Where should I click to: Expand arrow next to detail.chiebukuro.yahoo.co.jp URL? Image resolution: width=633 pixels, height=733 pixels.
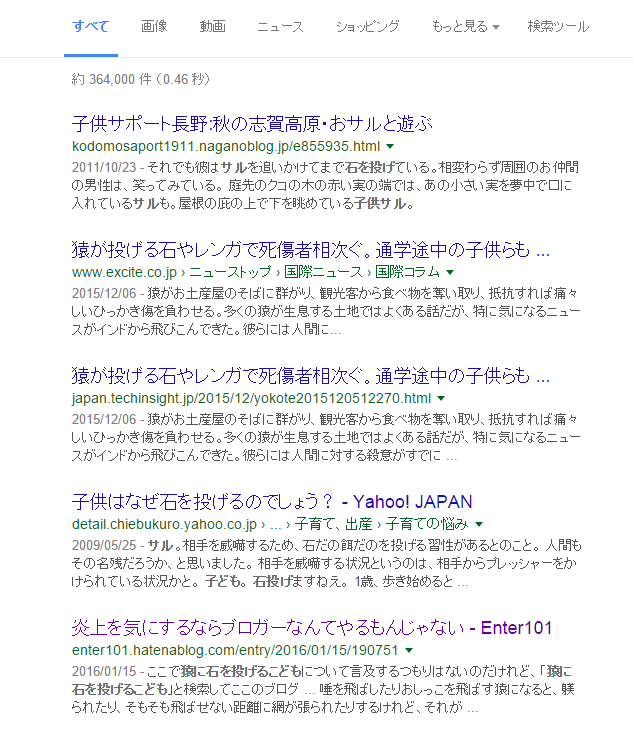click(x=479, y=525)
